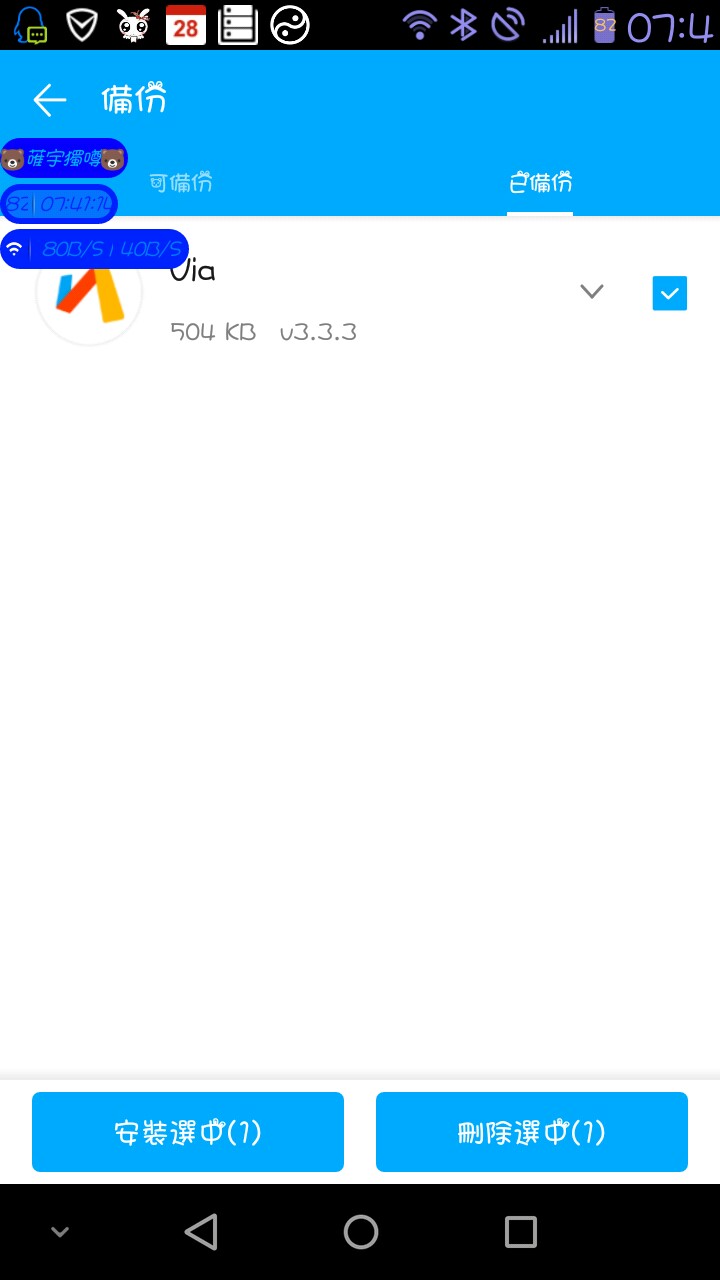Tap 安装选中(1) to install selected
The width and height of the screenshot is (720, 1280).
click(188, 1132)
